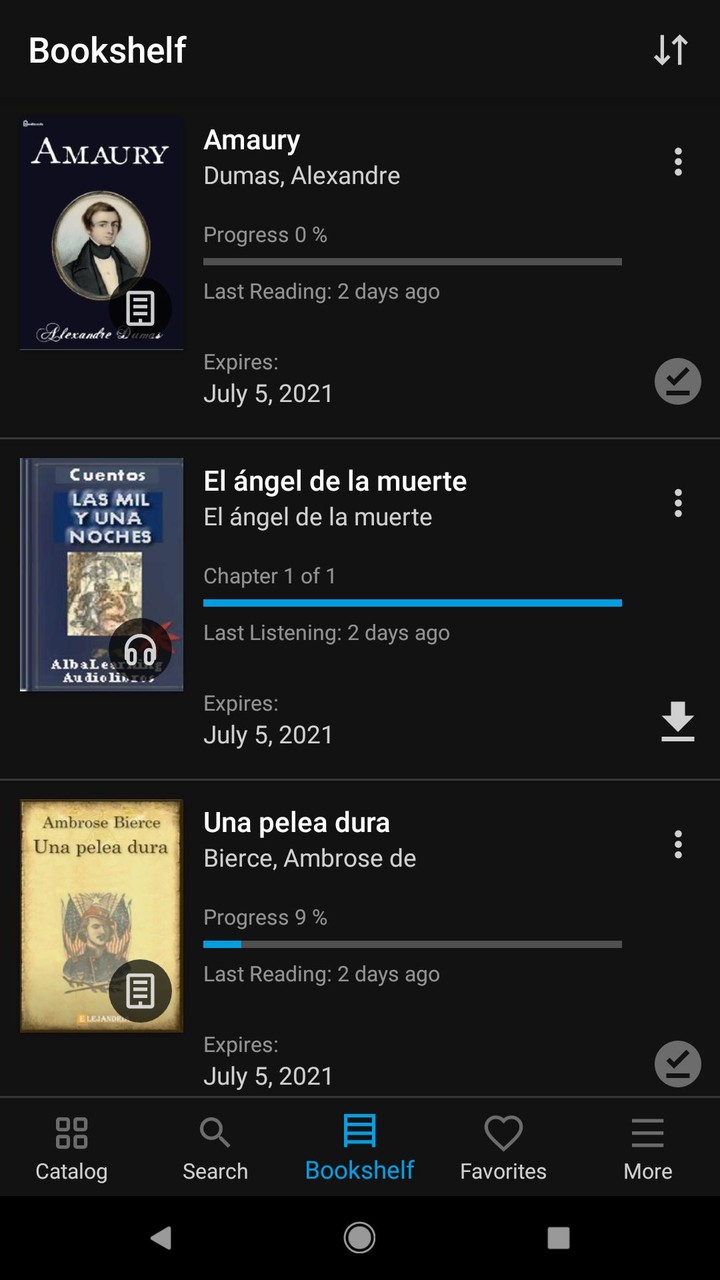Open the overflow menu for Una pelea dura

click(x=678, y=845)
